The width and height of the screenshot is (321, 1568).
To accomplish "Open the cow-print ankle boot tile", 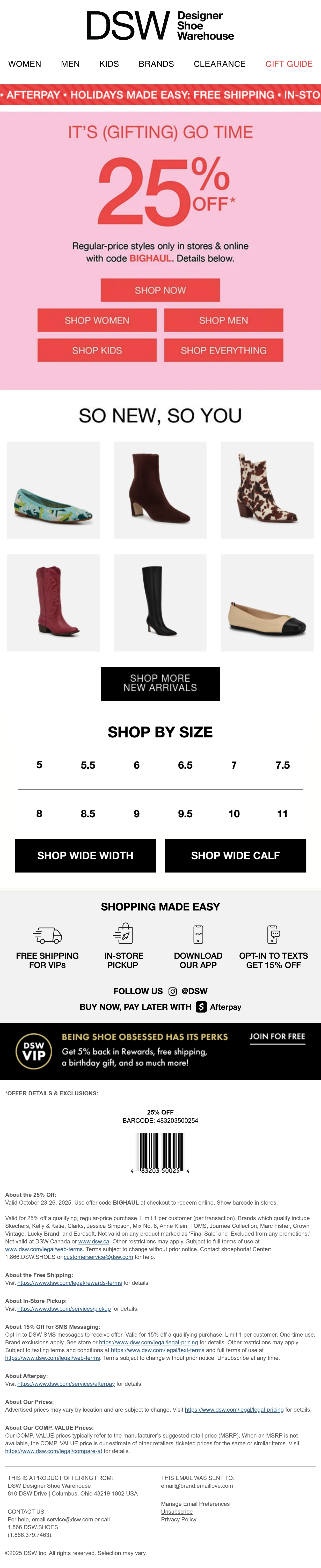I will 267,490.
